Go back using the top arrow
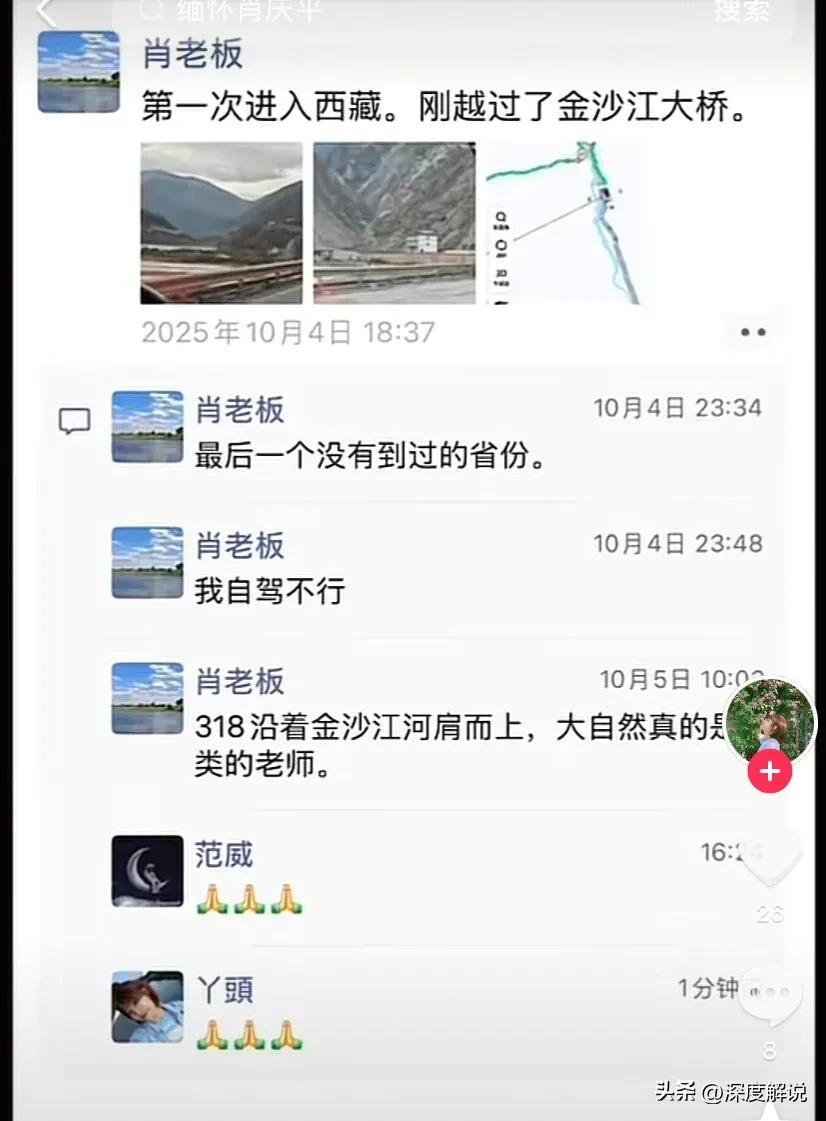 46,11
